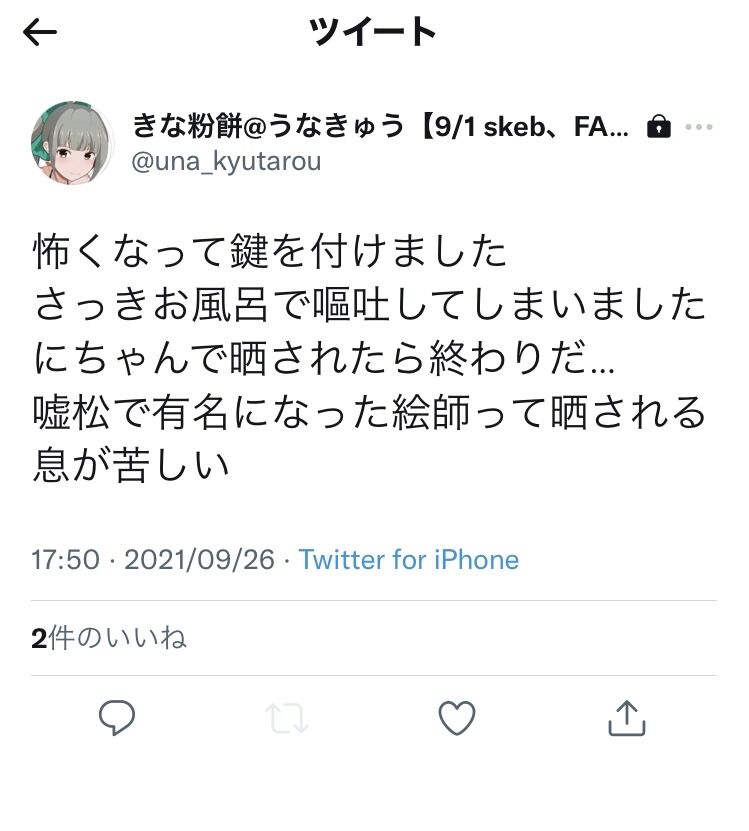Viewport: 749px width, 831px height.
Task: Click the ツイート header title
Action: point(373,31)
